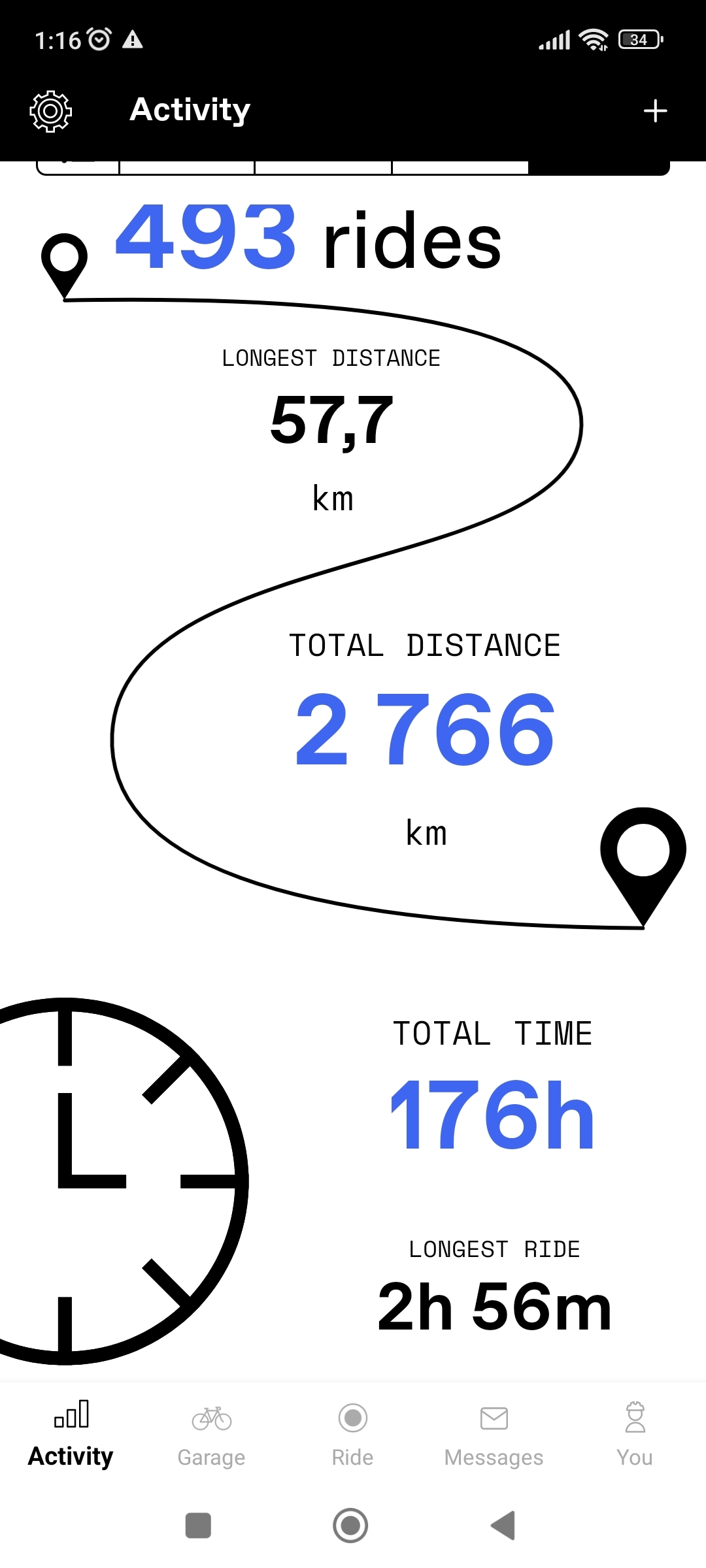The image size is (706, 1568).
Task: Add a new activity with plus icon
Action: (x=655, y=111)
